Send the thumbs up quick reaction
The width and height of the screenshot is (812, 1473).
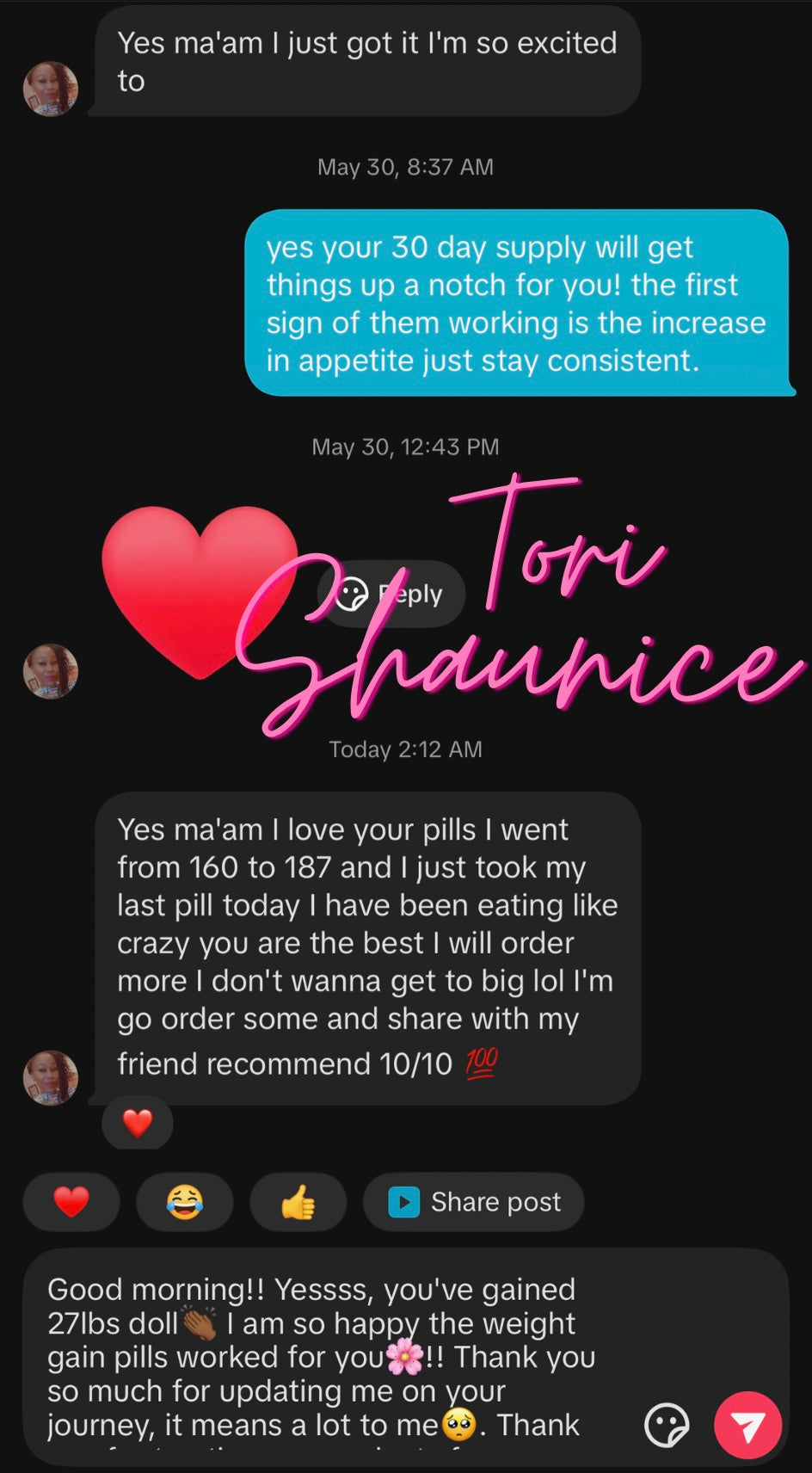298,1202
